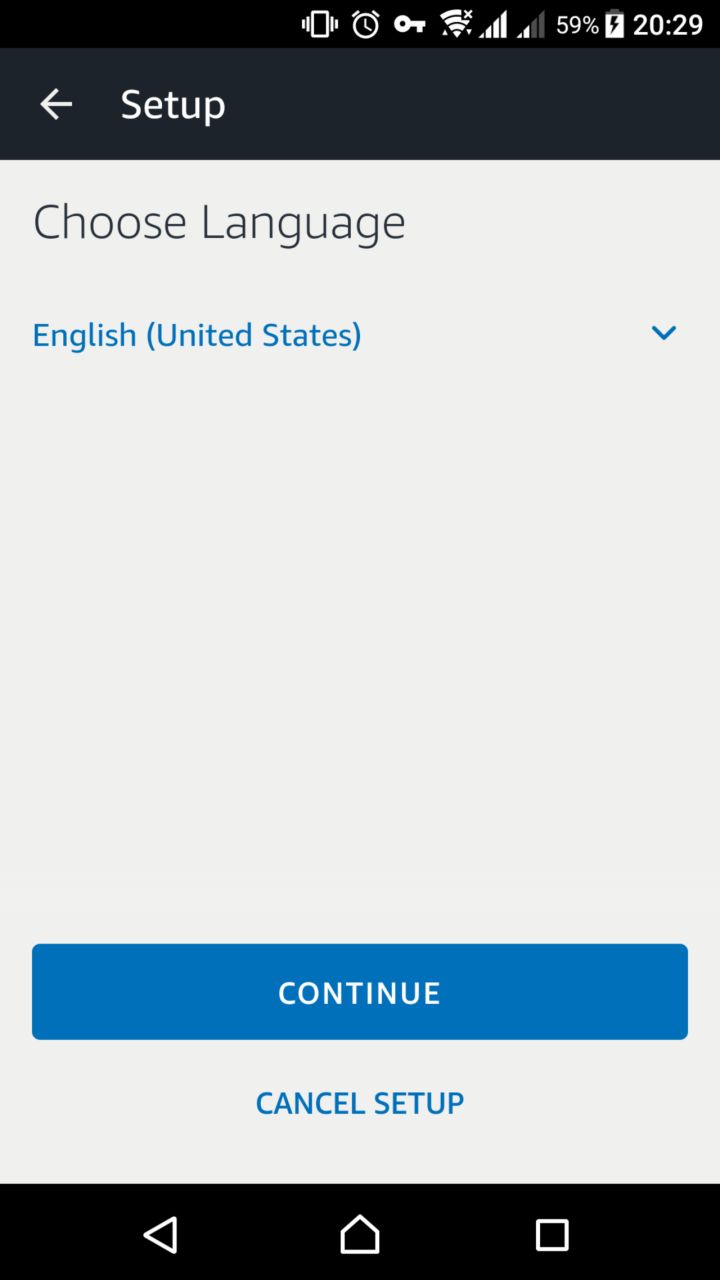Tap the Continue button
This screenshot has height=1280, width=720.
[360, 992]
